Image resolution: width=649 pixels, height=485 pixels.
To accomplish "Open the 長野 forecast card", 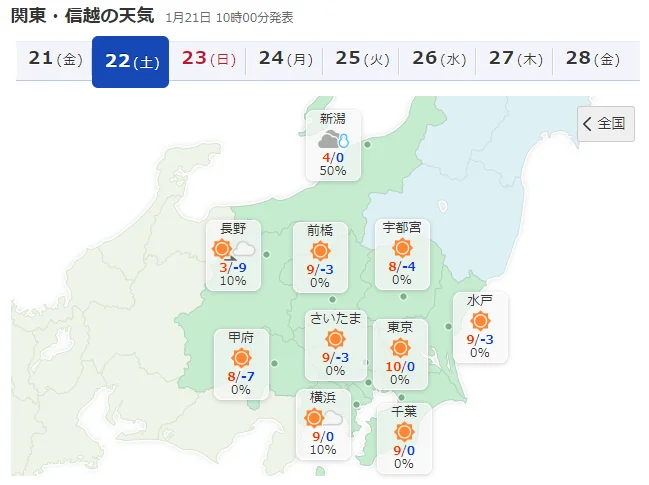I will click(x=233, y=255).
